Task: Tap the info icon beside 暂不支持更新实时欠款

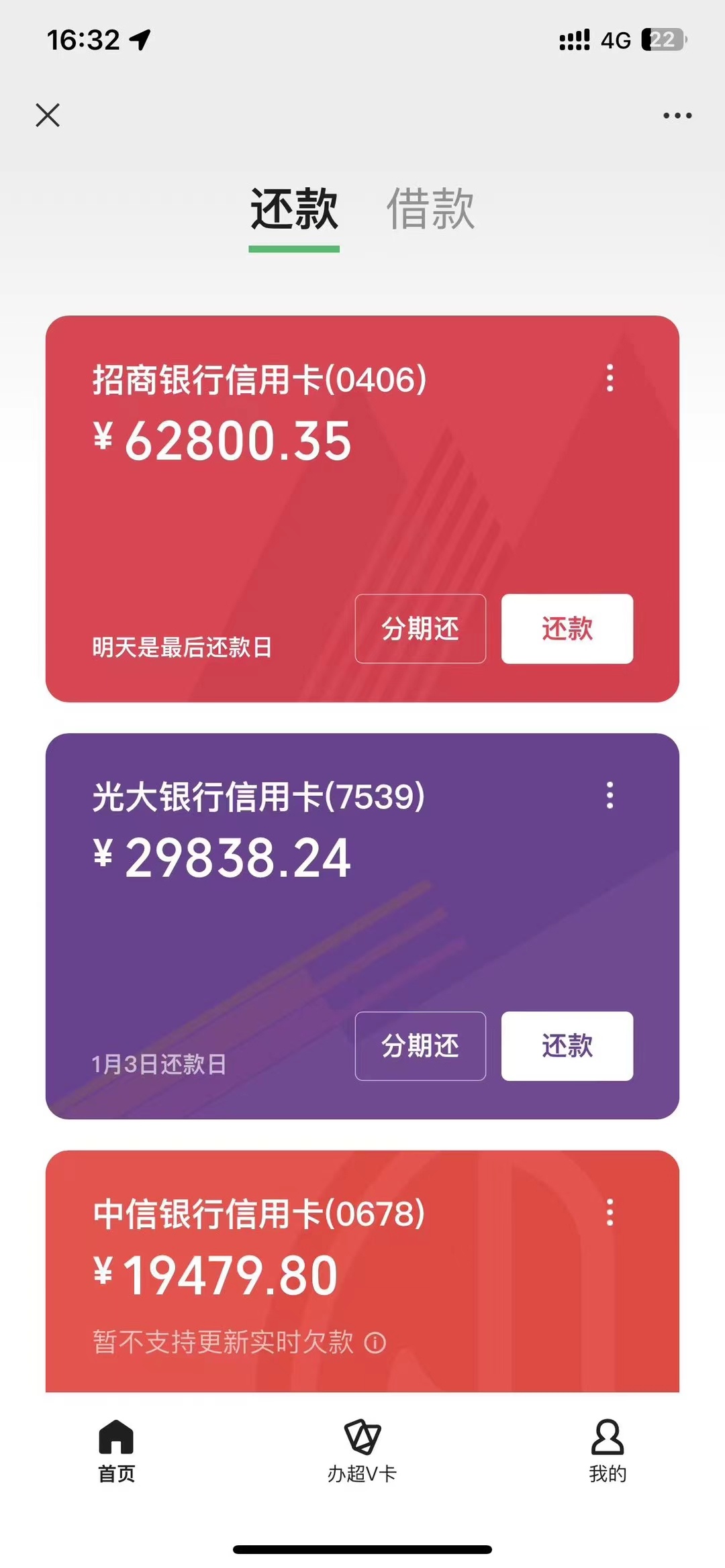Action: click(x=375, y=1343)
